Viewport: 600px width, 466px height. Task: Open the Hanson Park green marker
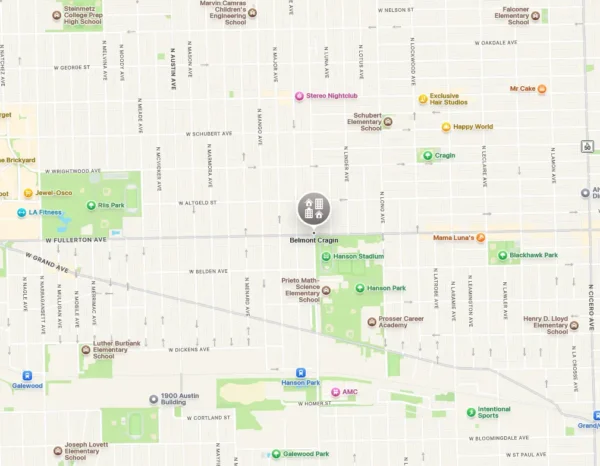pyautogui.click(x=360, y=288)
